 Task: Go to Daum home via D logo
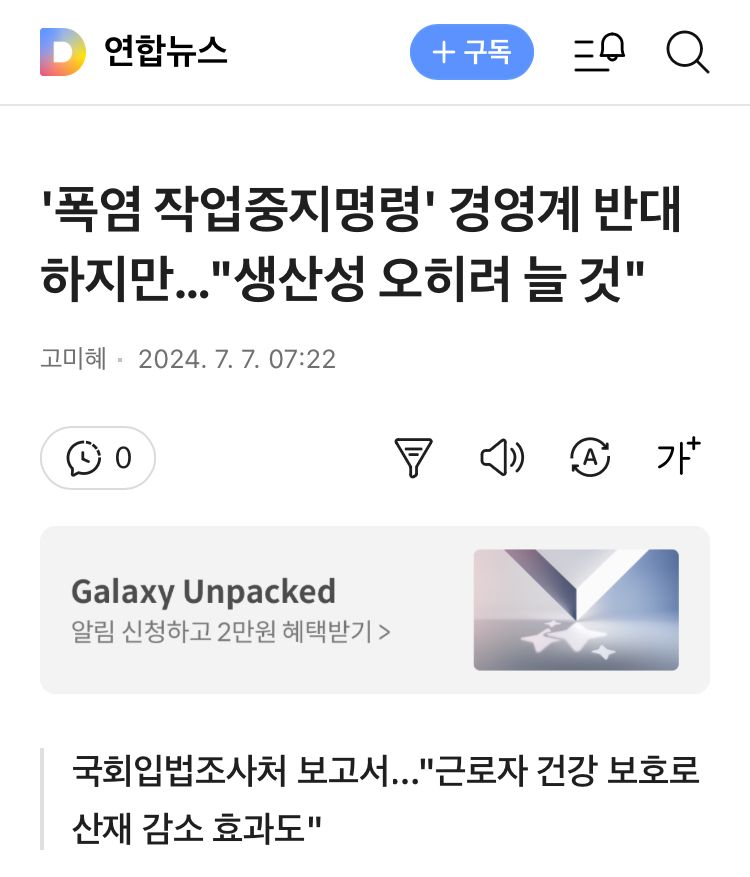click(62, 52)
